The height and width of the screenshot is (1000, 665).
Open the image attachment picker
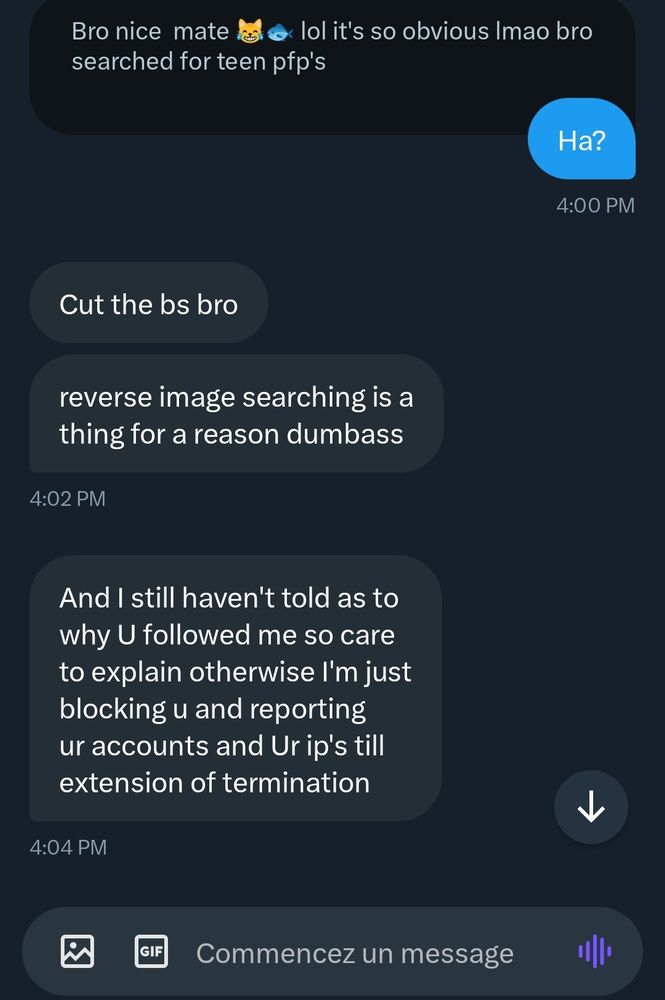pos(77,952)
